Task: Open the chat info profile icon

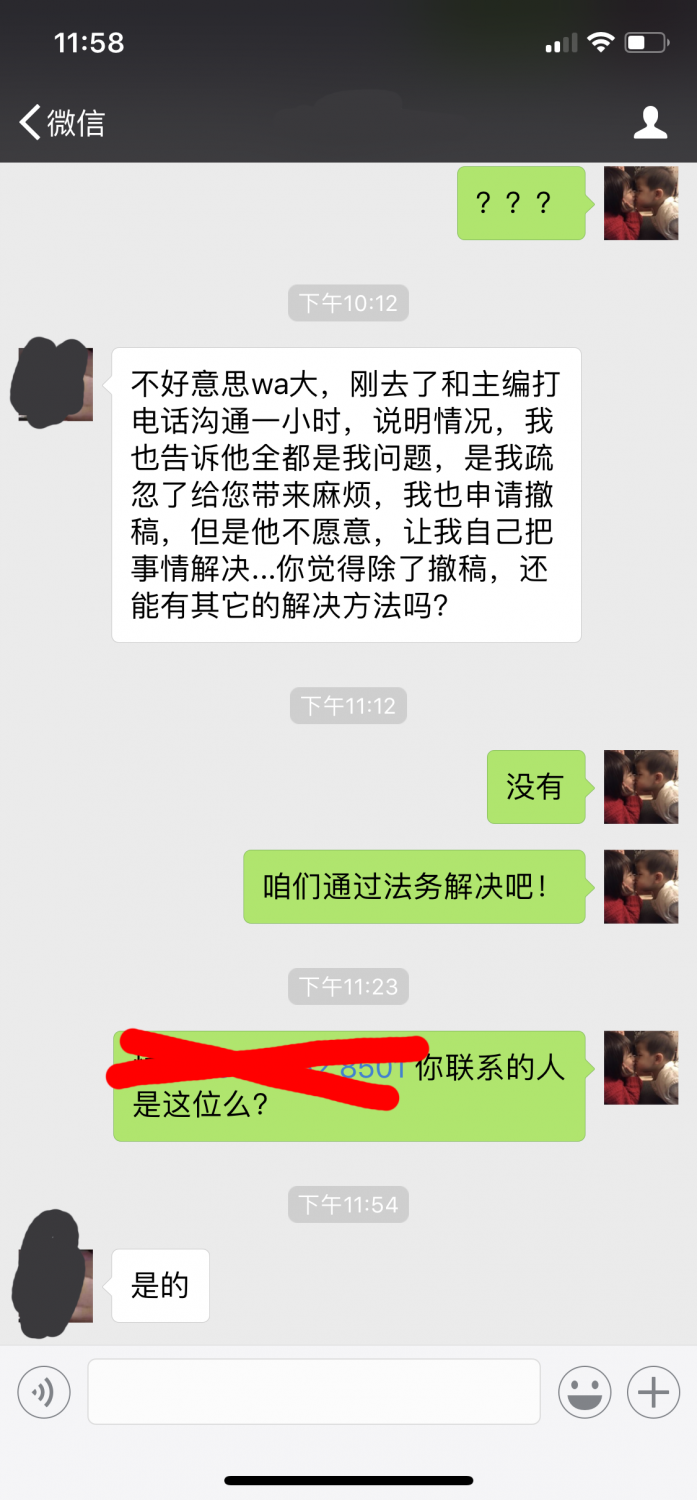Action: [651, 123]
